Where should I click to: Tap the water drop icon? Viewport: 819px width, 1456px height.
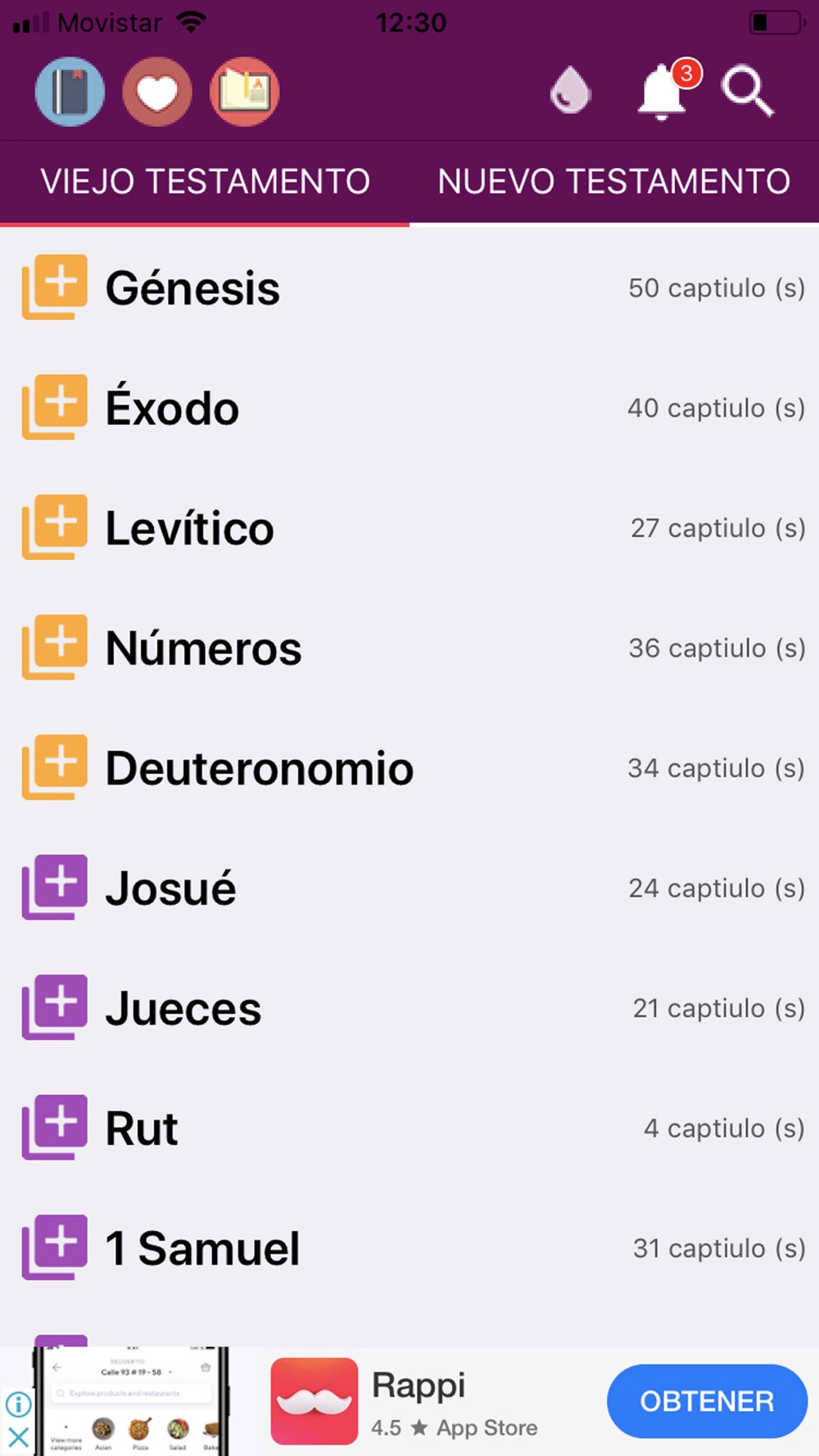[571, 90]
